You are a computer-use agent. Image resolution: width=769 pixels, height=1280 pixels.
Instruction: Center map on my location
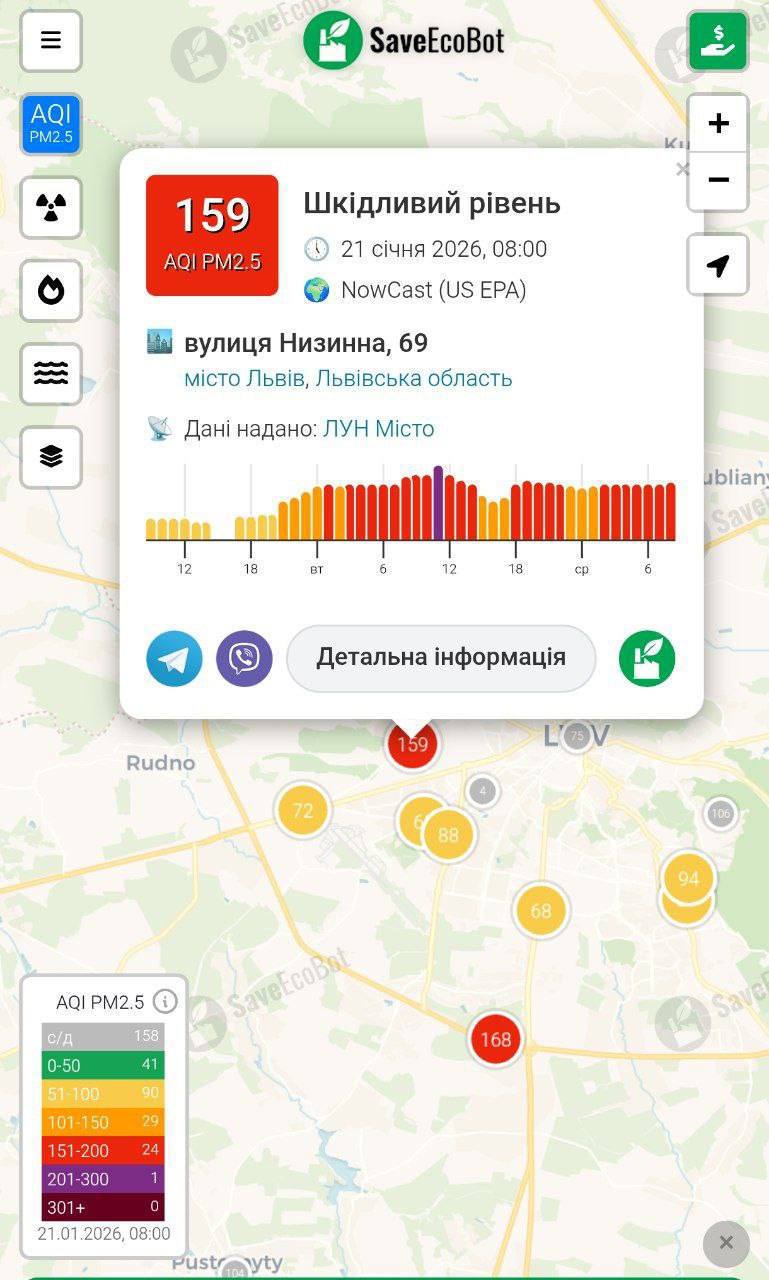point(717,265)
